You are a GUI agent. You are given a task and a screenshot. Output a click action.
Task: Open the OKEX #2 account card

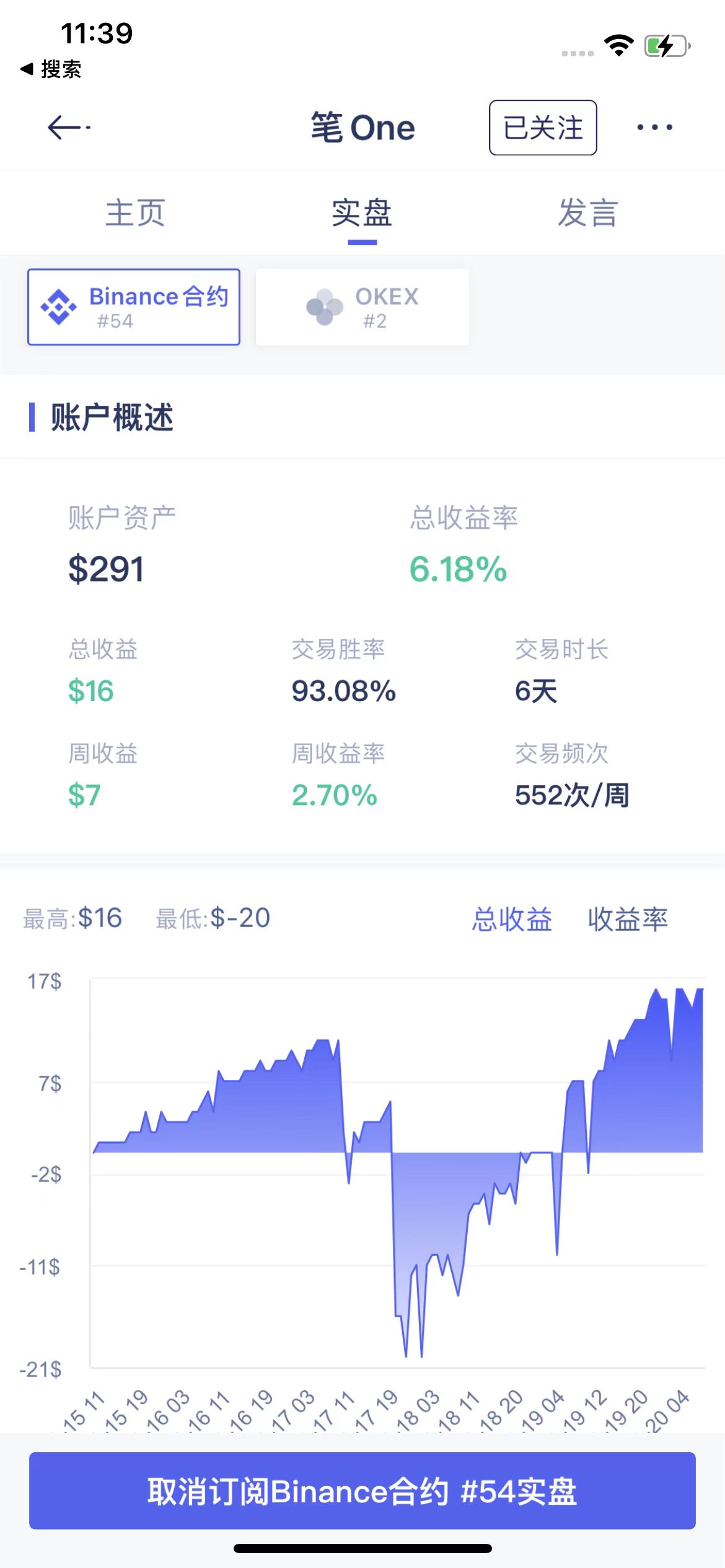point(362,307)
